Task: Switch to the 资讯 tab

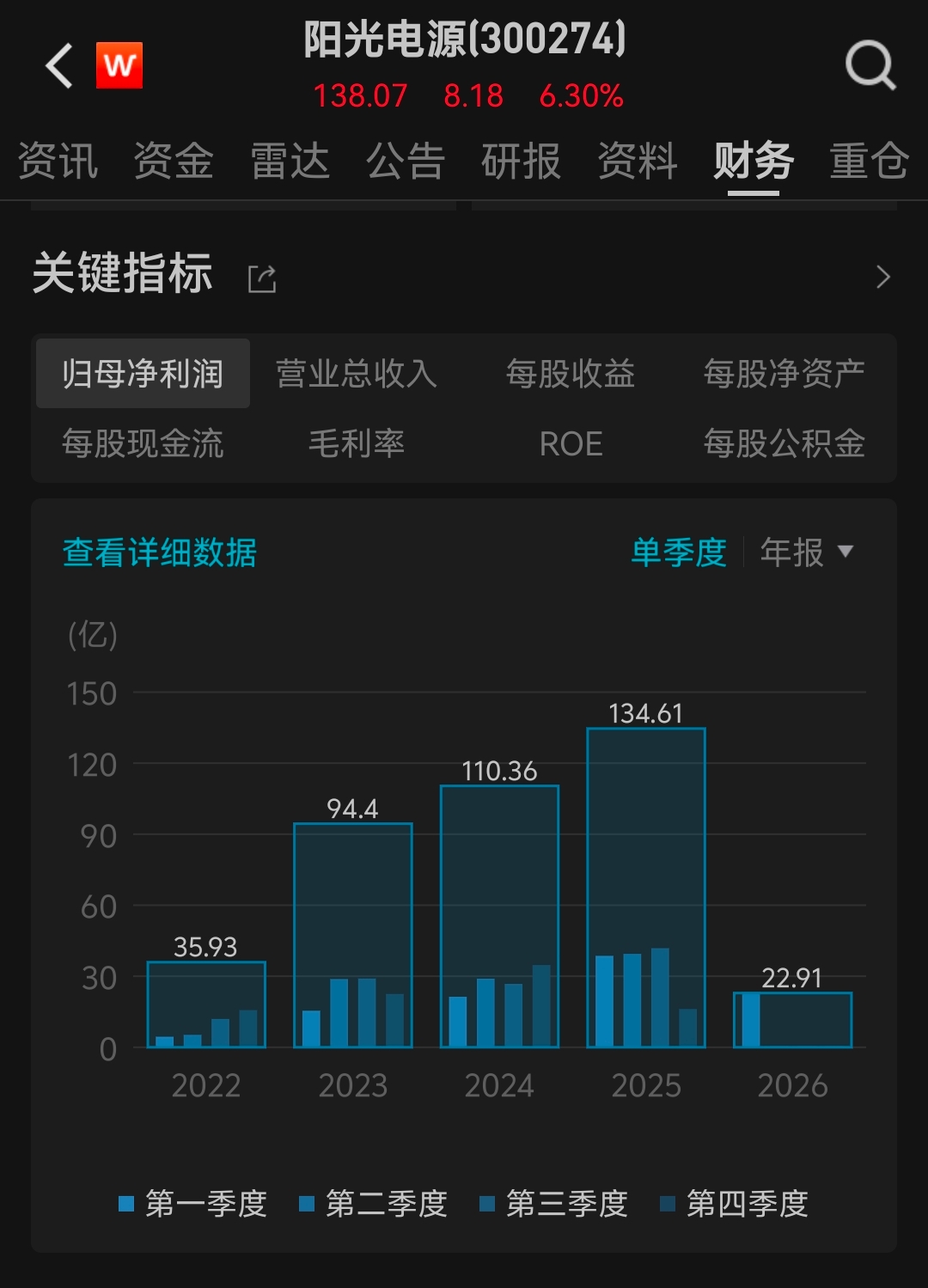Action: coord(58,162)
